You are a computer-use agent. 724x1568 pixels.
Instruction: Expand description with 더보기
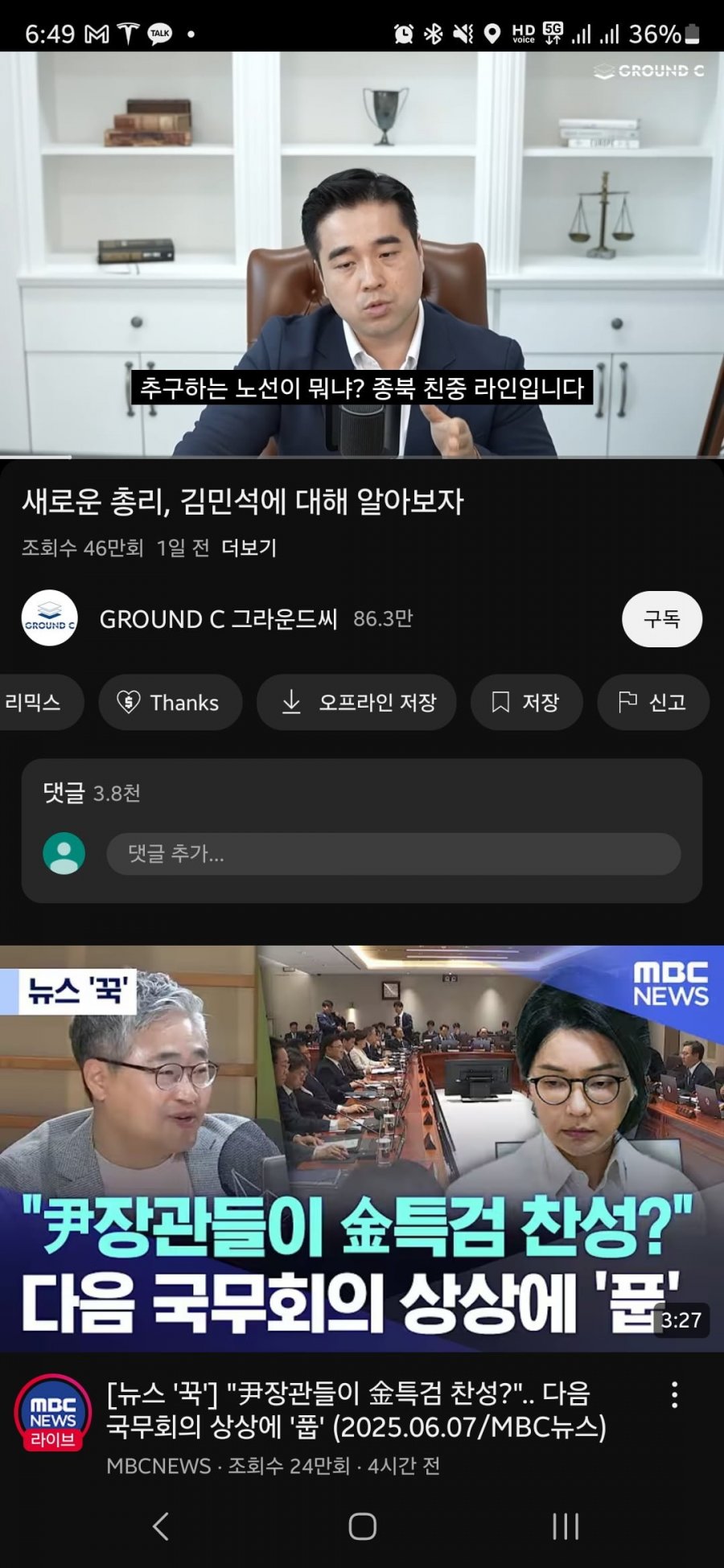(249, 548)
